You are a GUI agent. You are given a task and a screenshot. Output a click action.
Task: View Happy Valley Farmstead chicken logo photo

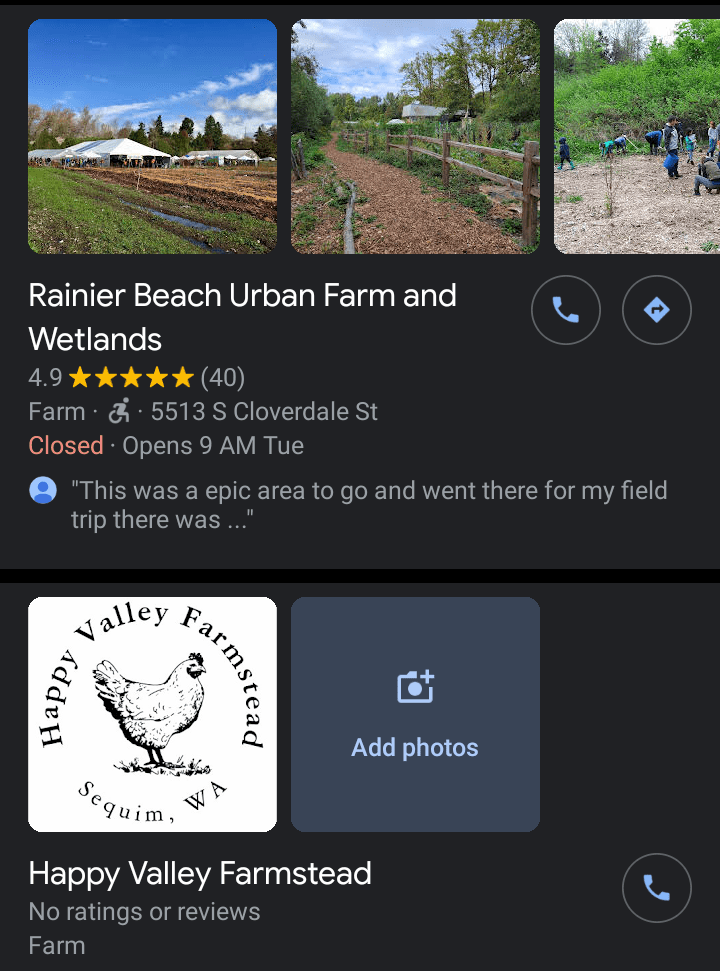[152, 714]
